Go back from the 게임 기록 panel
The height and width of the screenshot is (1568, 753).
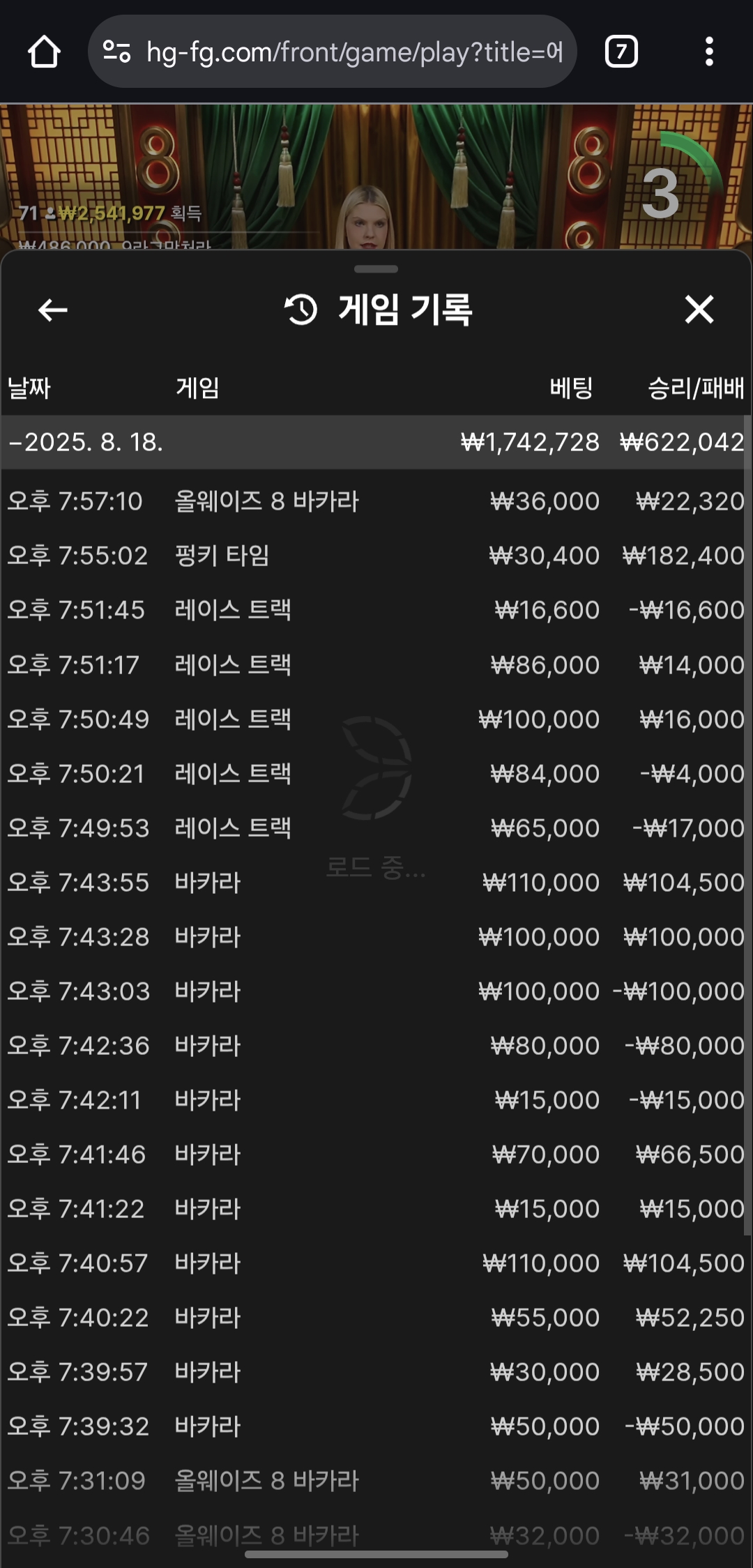pos(53,310)
